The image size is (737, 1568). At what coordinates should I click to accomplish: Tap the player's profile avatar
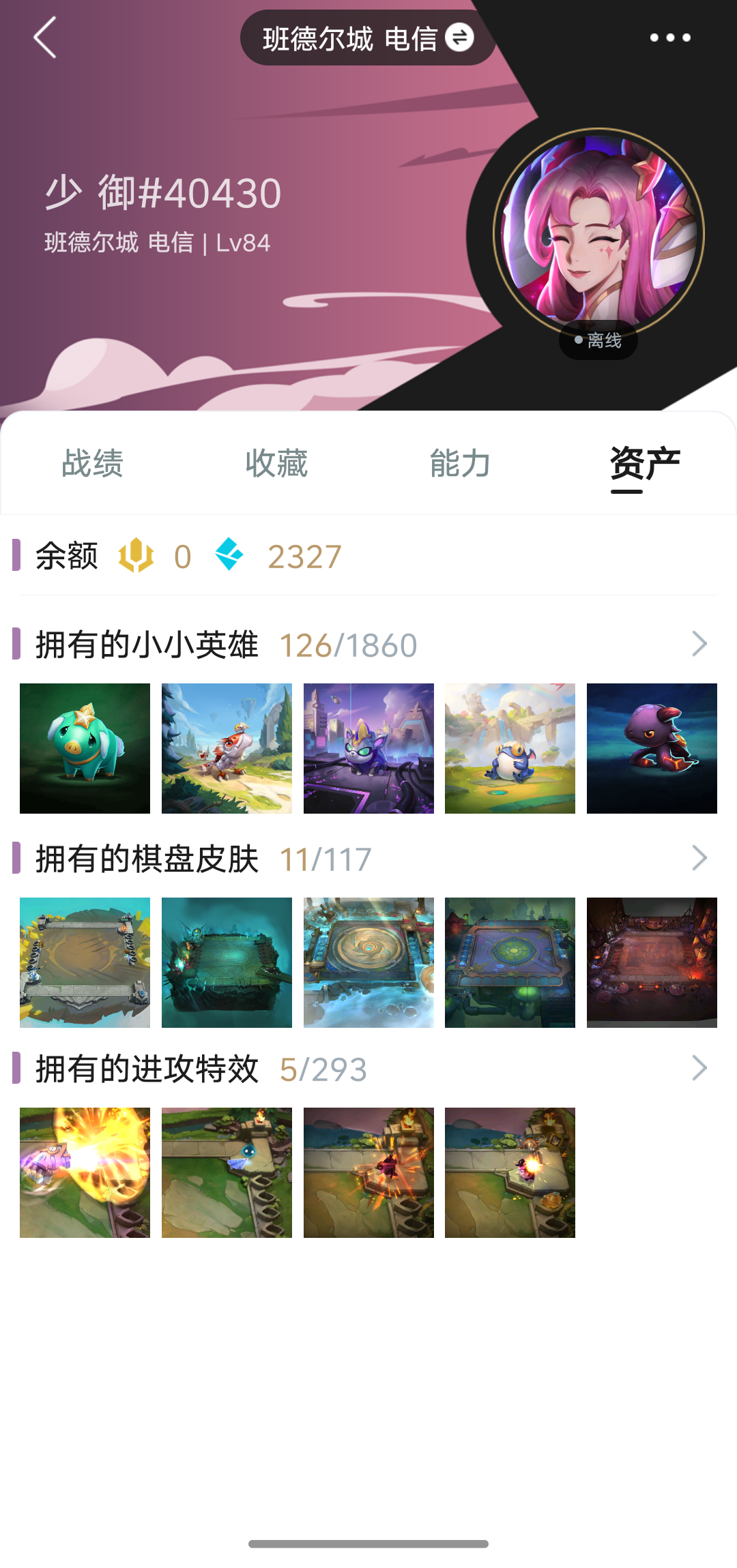tap(598, 232)
